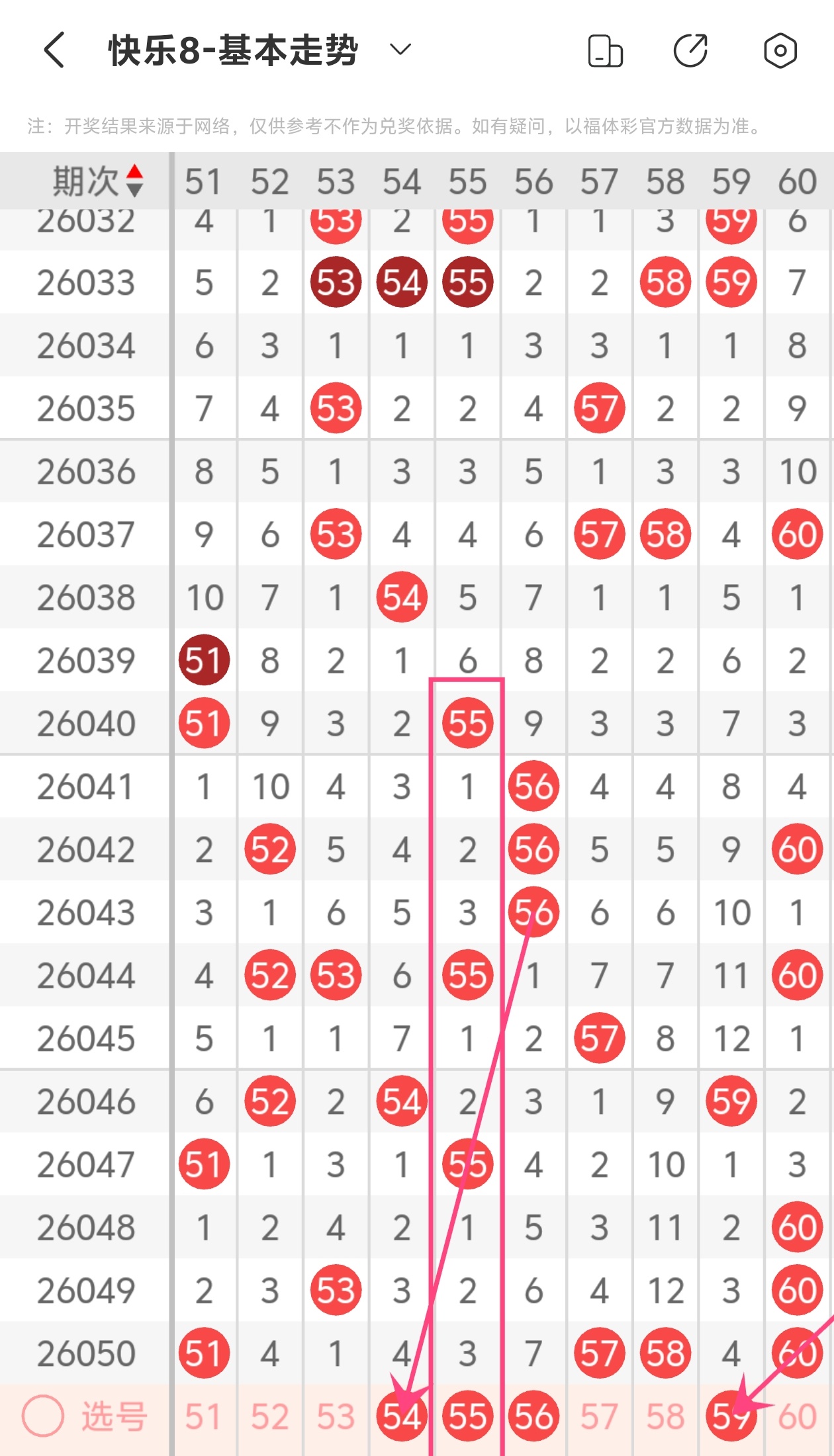
Task: Tap the 选号 circle at row start
Action: click(43, 1416)
